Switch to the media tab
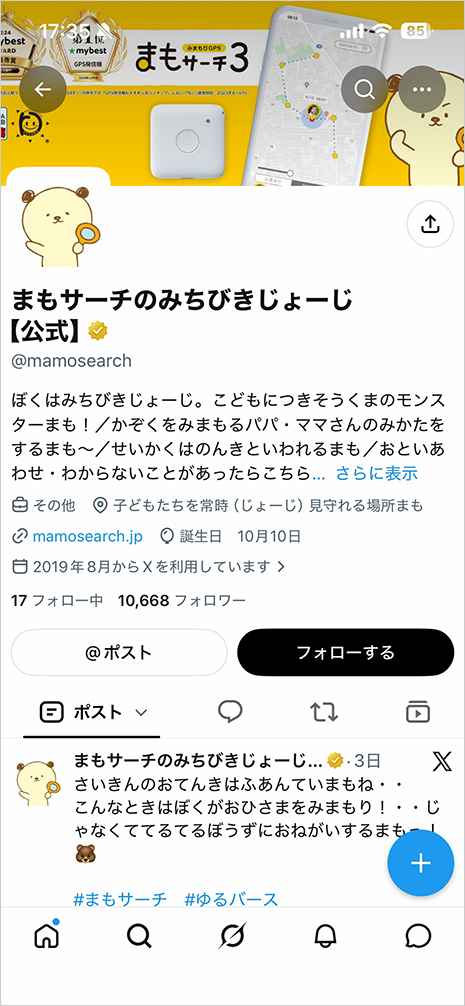Image resolution: width=465 pixels, height=1006 pixels. click(418, 712)
